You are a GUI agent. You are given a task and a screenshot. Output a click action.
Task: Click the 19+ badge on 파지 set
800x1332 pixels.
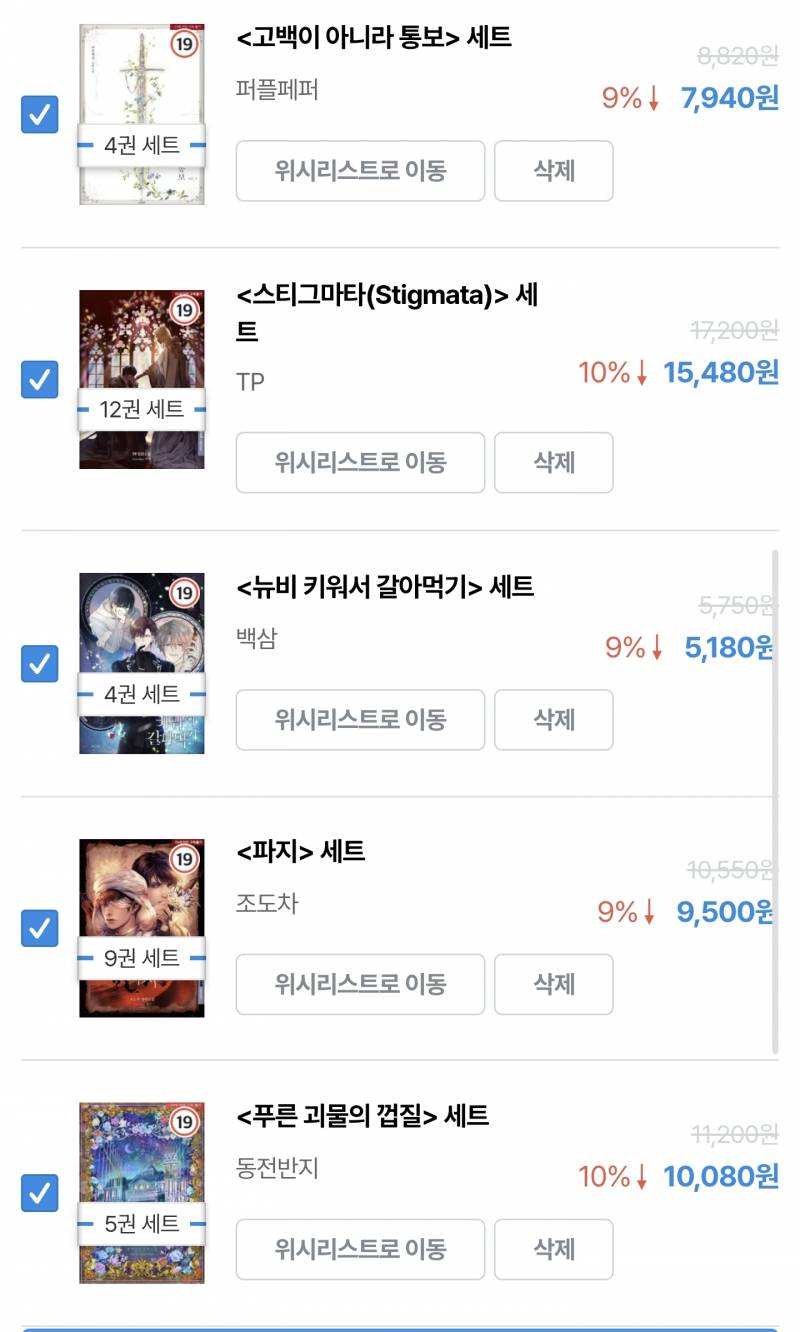click(x=181, y=861)
